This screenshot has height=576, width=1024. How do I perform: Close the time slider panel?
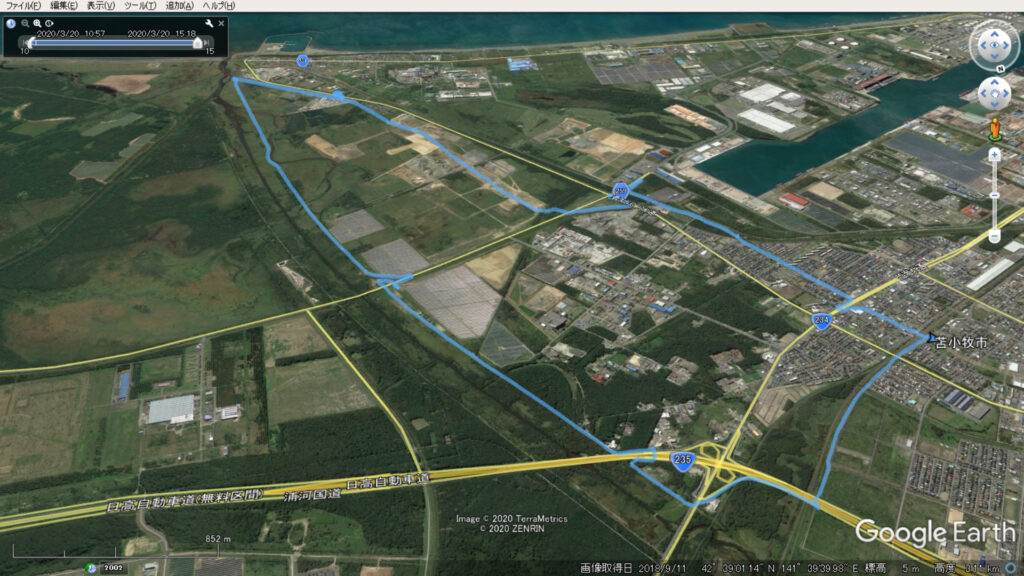(x=221, y=23)
